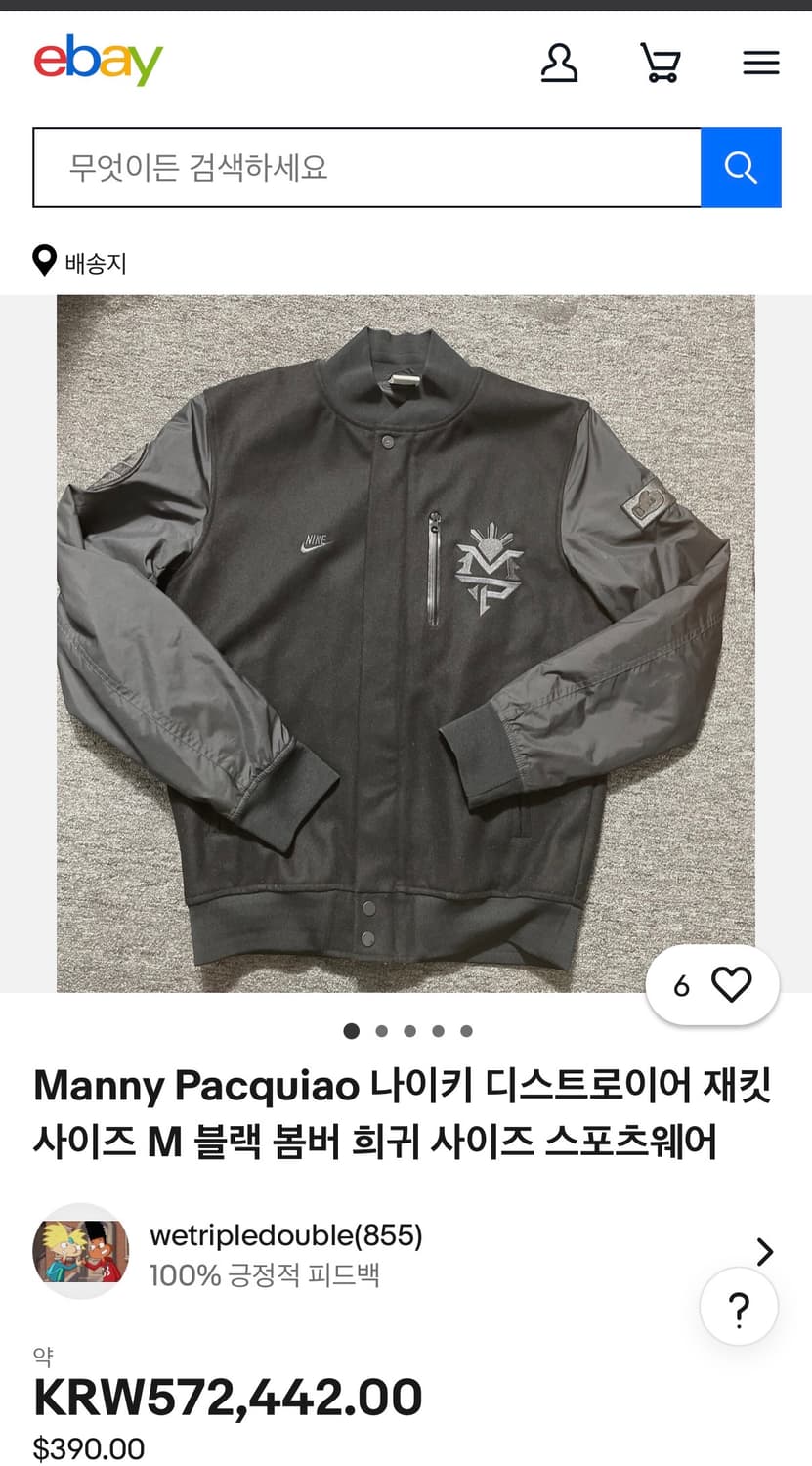The image size is (812, 1466).
Task: Select the third carousel dot indicator
Action: [x=409, y=1030]
